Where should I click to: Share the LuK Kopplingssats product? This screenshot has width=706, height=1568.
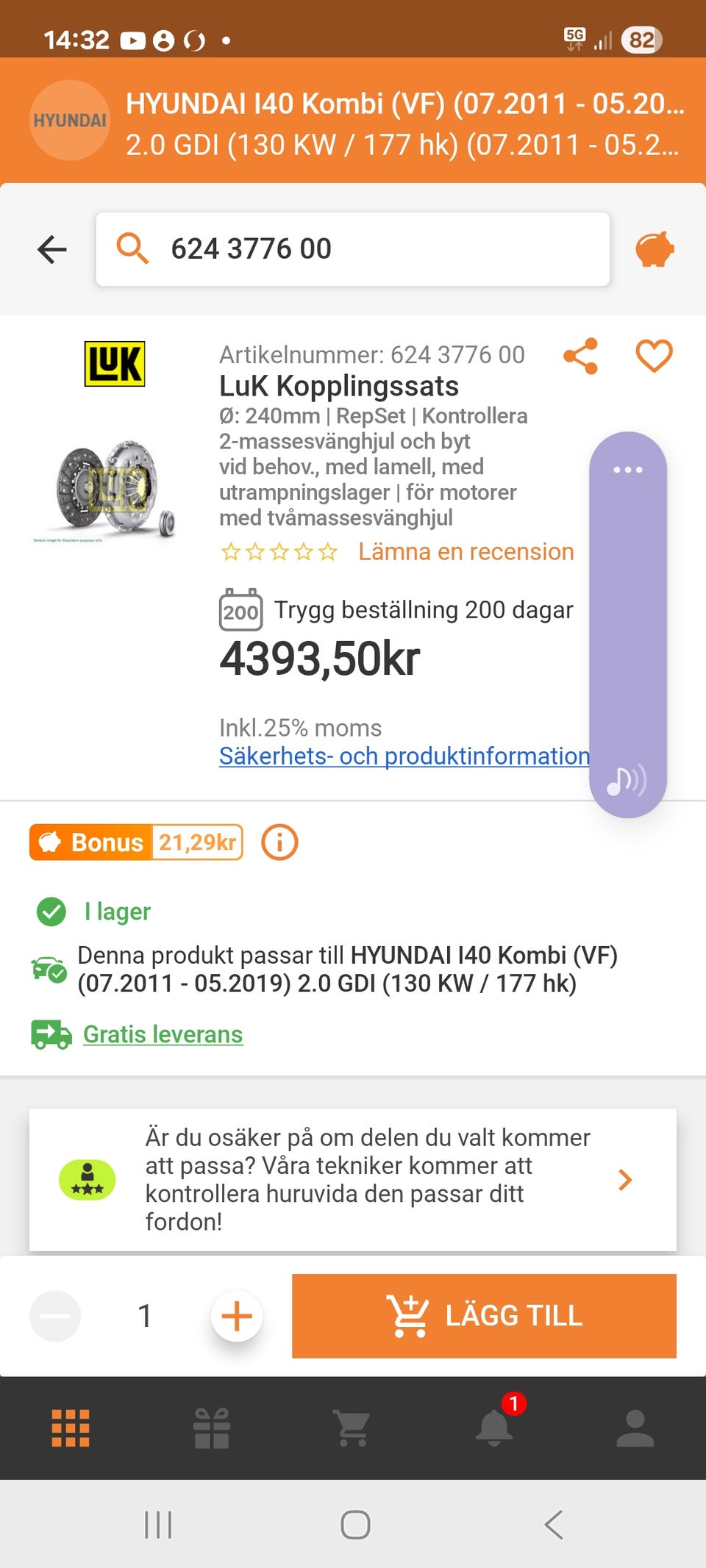582,356
